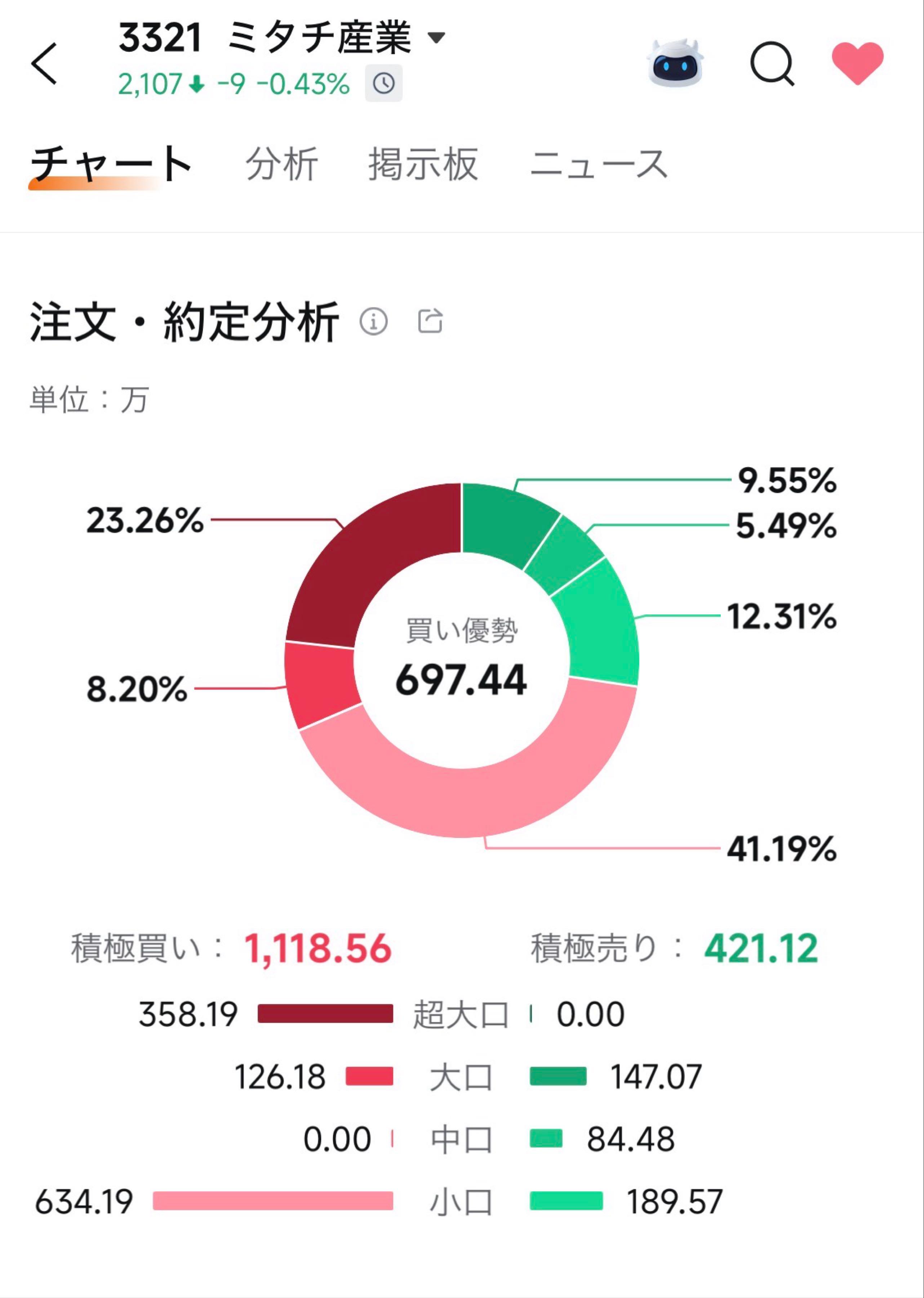Image resolution: width=924 pixels, height=1298 pixels.
Task: Open the robot AI assistant
Action: (675, 63)
